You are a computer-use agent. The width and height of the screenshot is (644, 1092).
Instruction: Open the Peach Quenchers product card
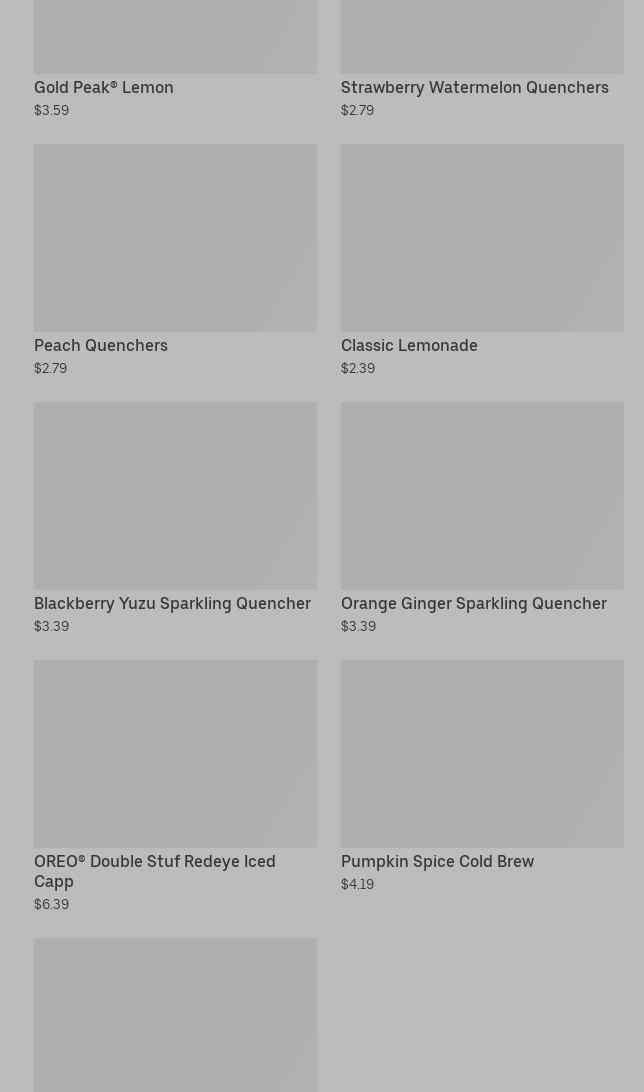(x=175, y=260)
